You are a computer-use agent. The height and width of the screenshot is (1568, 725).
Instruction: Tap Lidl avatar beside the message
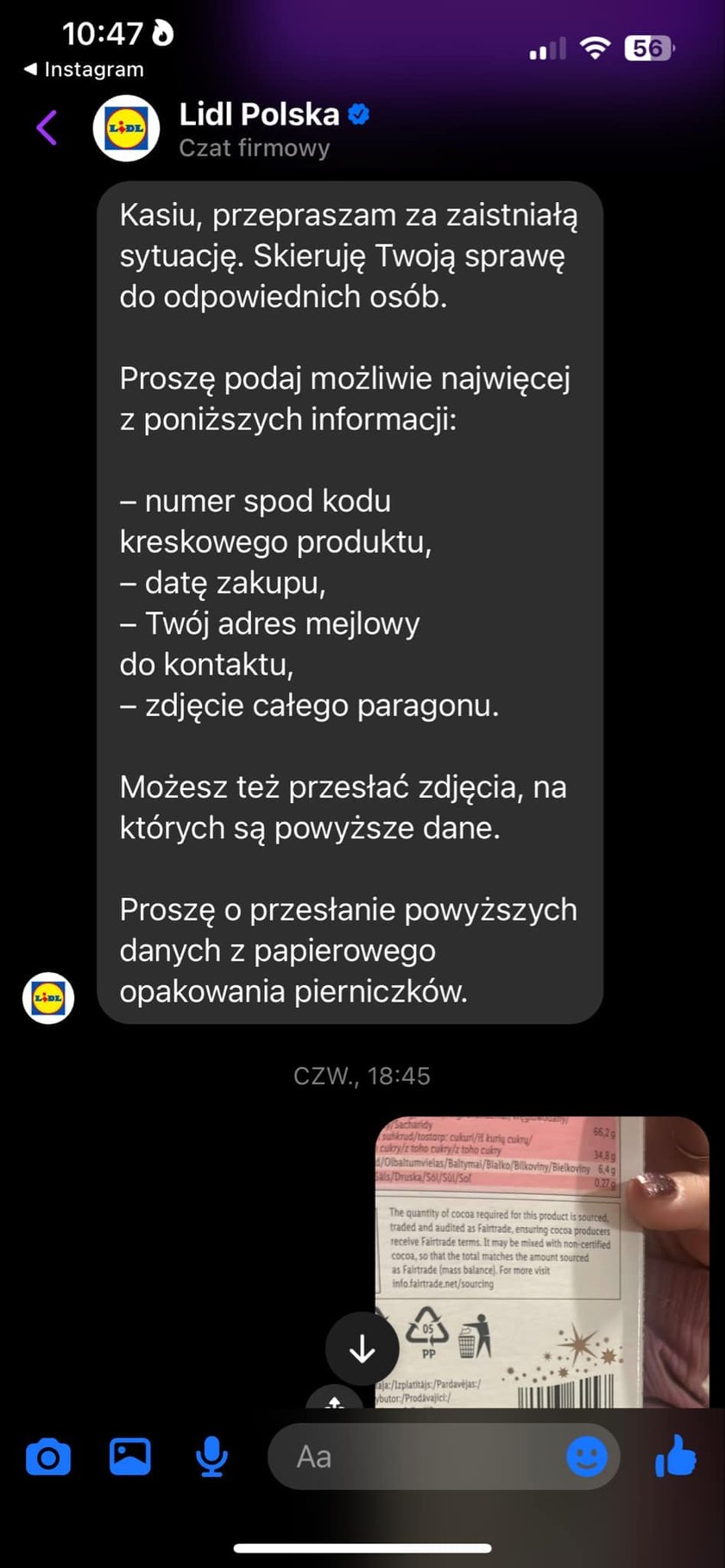point(48,998)
